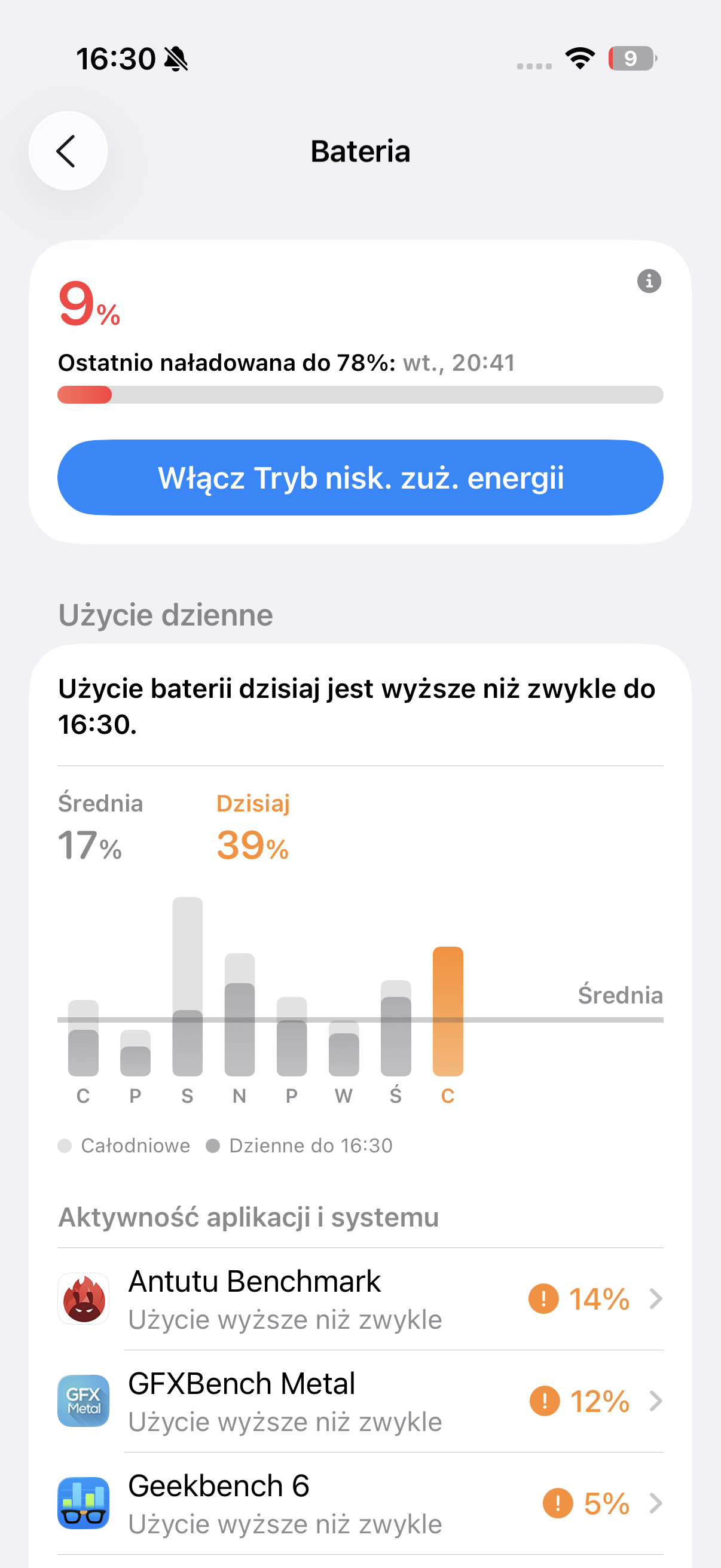This screenshot has width=721, height=1568.
Task: Open the battery info icon
Action: [649, 281]
